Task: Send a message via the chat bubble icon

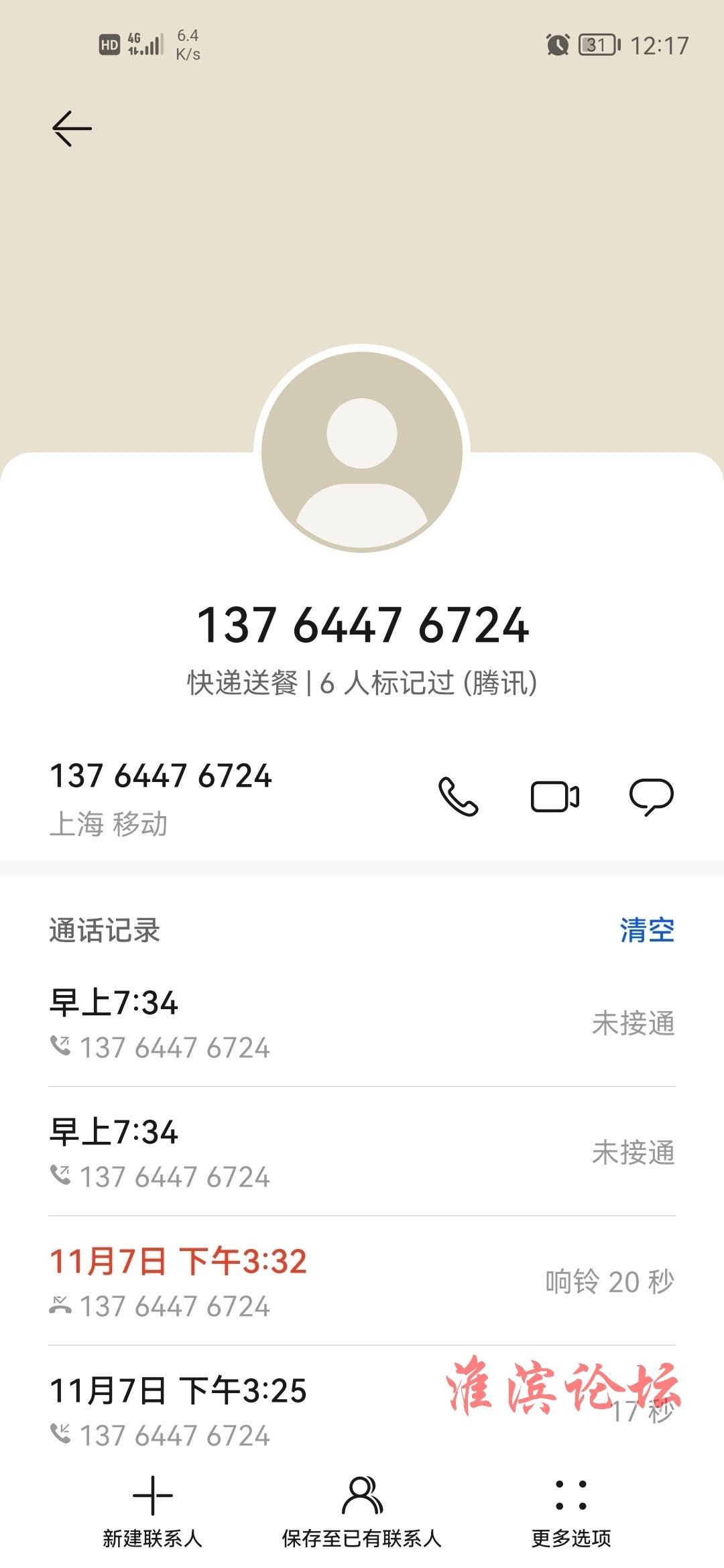Action: pos(652,797)
